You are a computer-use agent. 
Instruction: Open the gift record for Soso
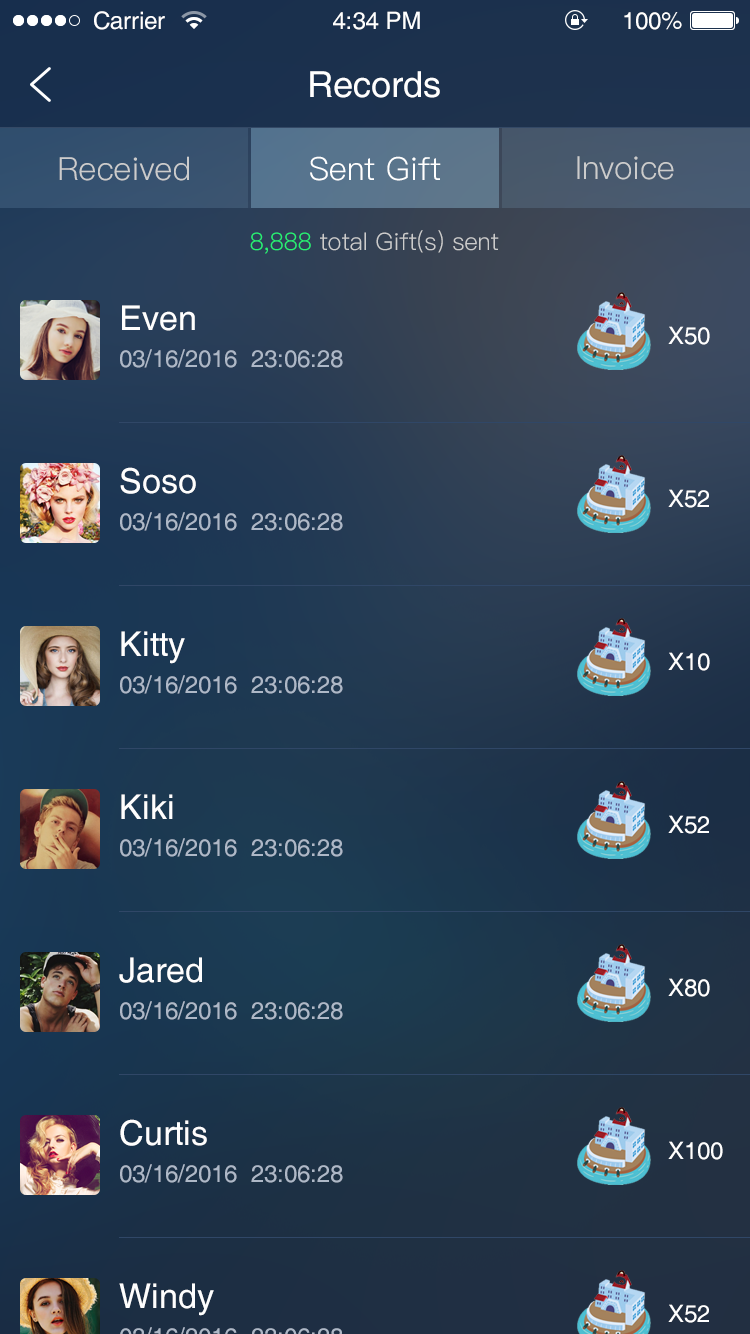[375, 503]
